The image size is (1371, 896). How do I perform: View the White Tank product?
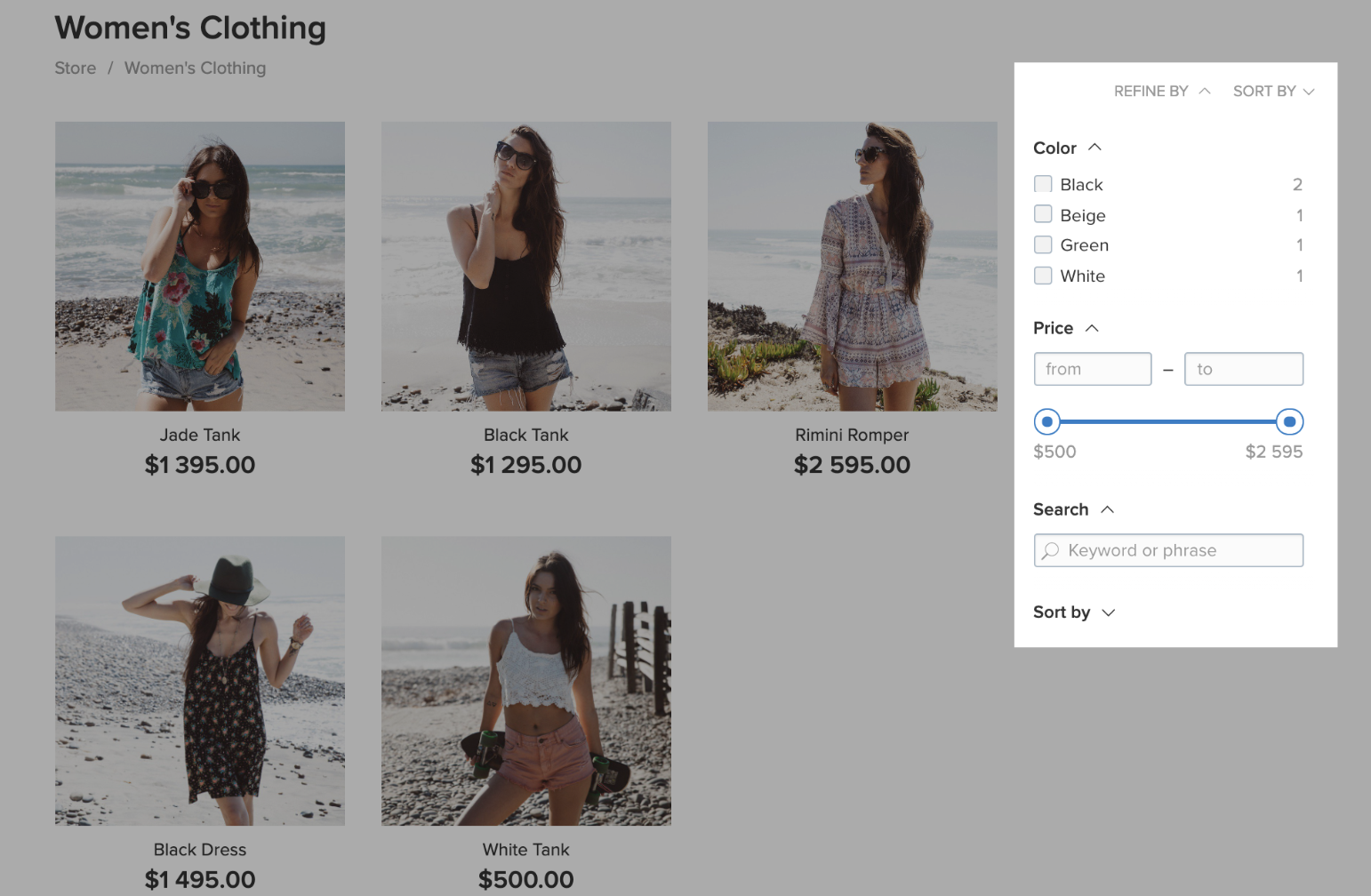click(525, 681)
